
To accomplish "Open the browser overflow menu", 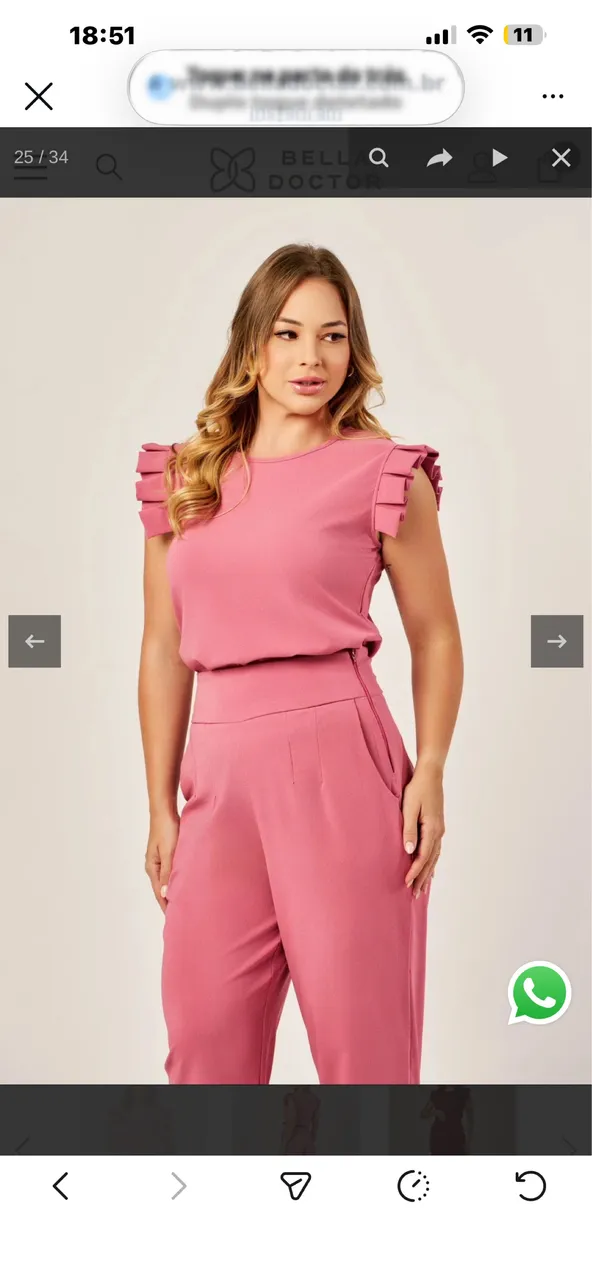I will click(x=553, y=97).
